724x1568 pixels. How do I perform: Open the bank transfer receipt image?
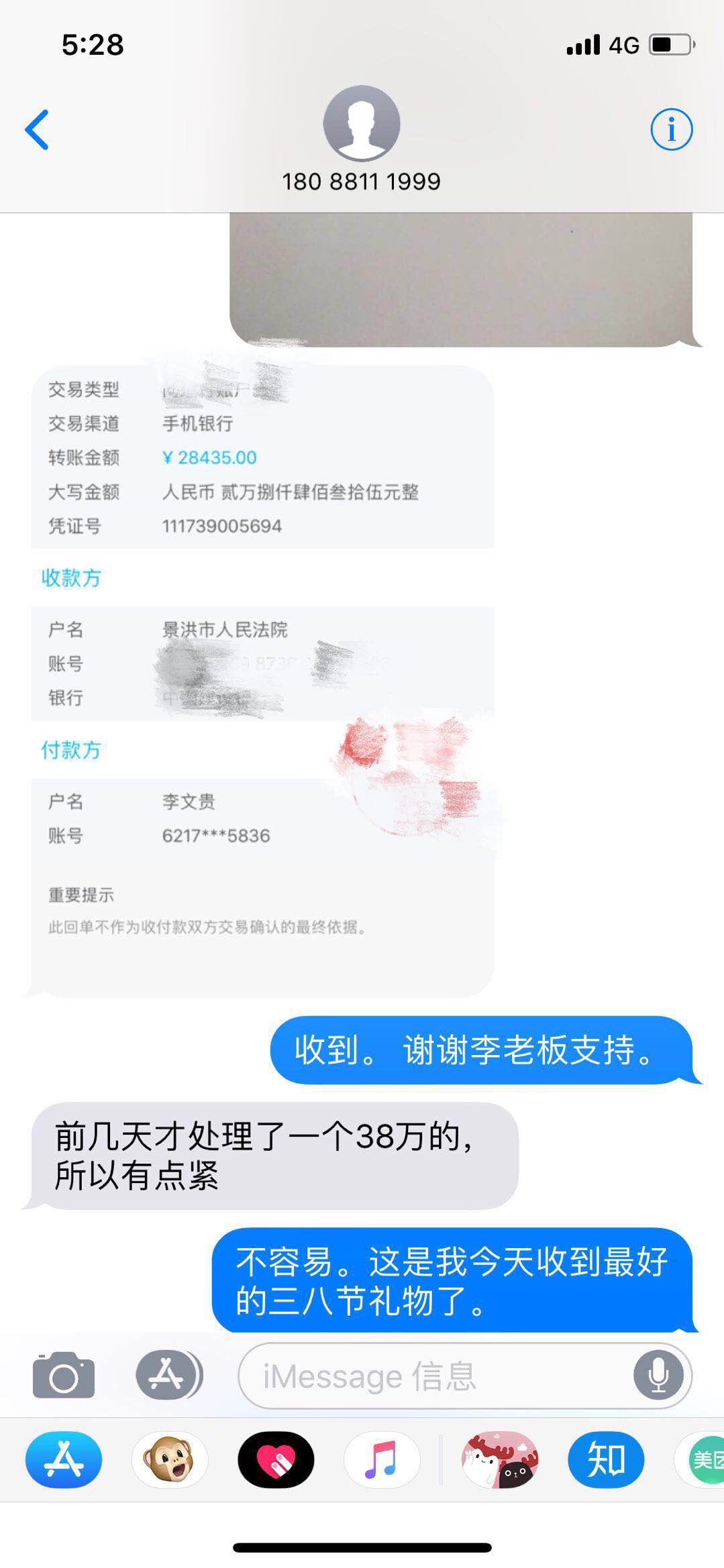[x=262, y=677]
